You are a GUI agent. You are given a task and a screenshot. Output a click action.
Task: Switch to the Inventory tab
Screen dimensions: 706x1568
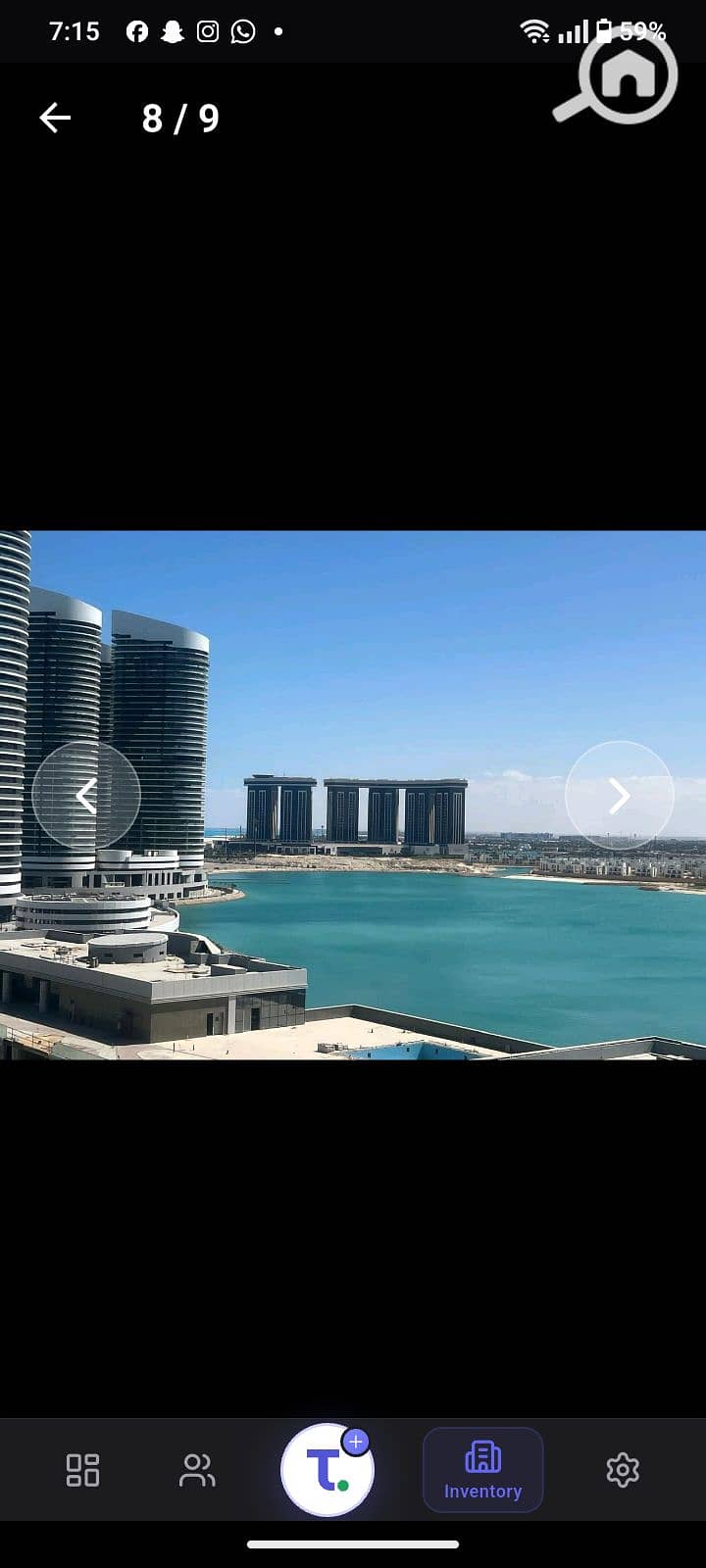[x=482, y=1470]
